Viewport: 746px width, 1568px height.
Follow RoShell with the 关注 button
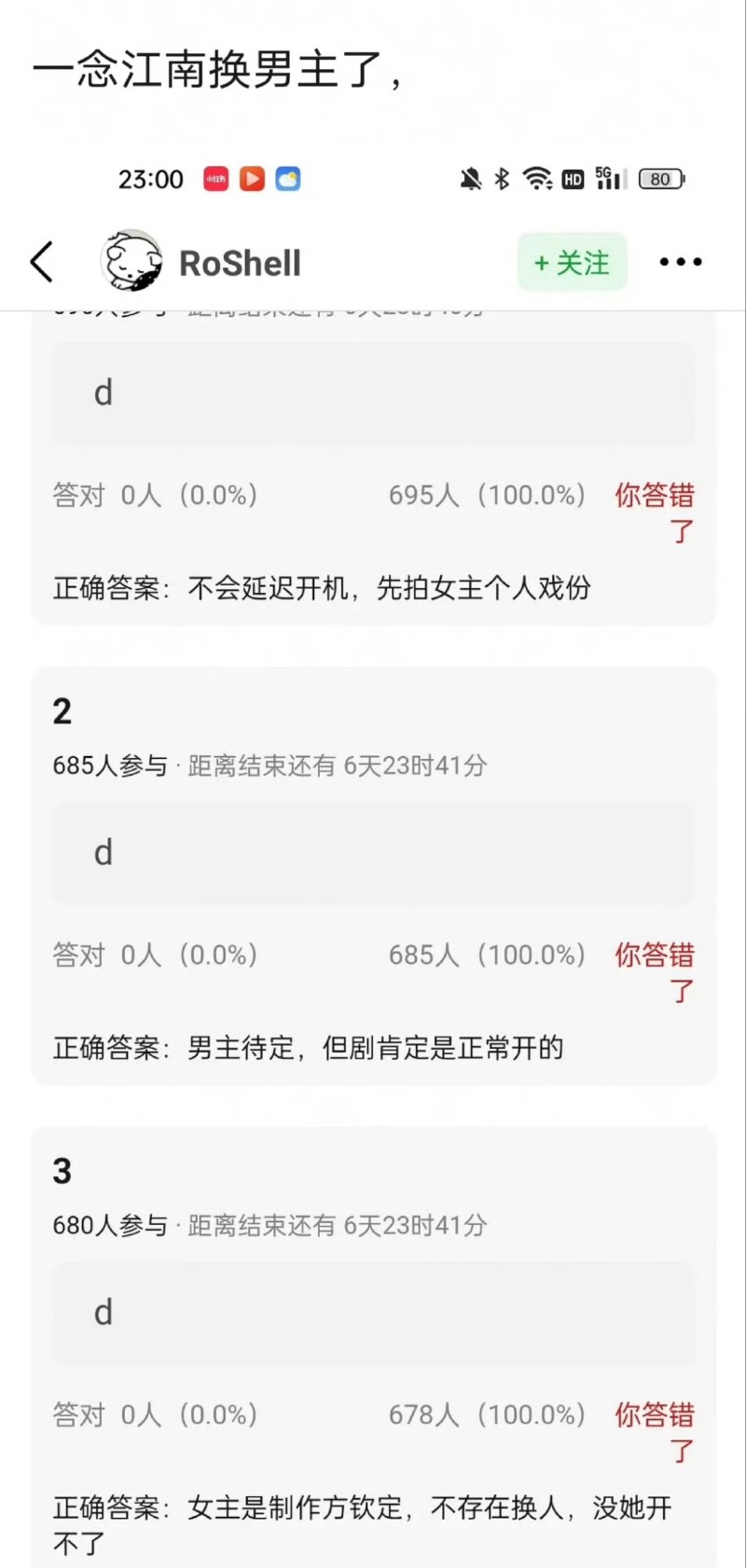572,263
